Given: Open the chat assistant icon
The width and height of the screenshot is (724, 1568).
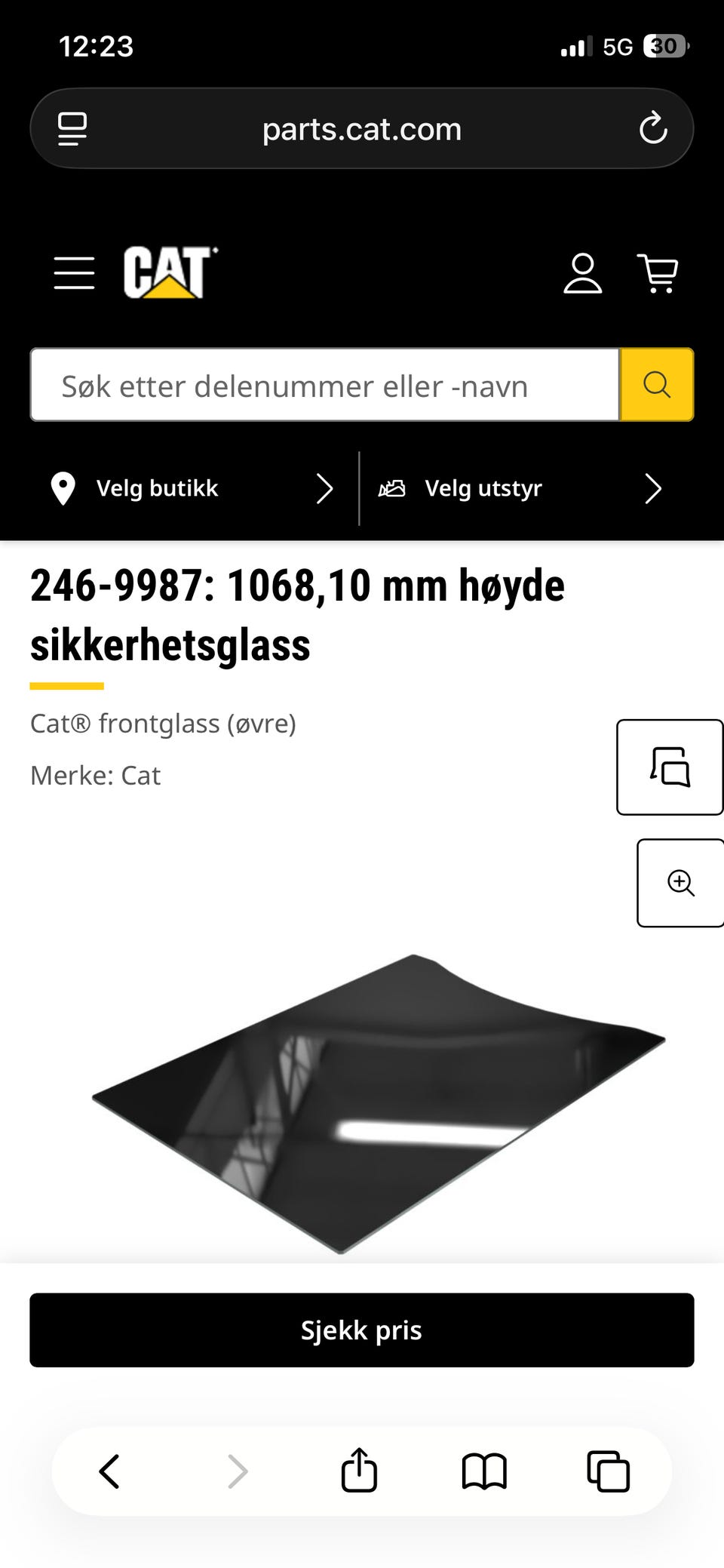Looking at the screenshot, I should tap(670, 768).
